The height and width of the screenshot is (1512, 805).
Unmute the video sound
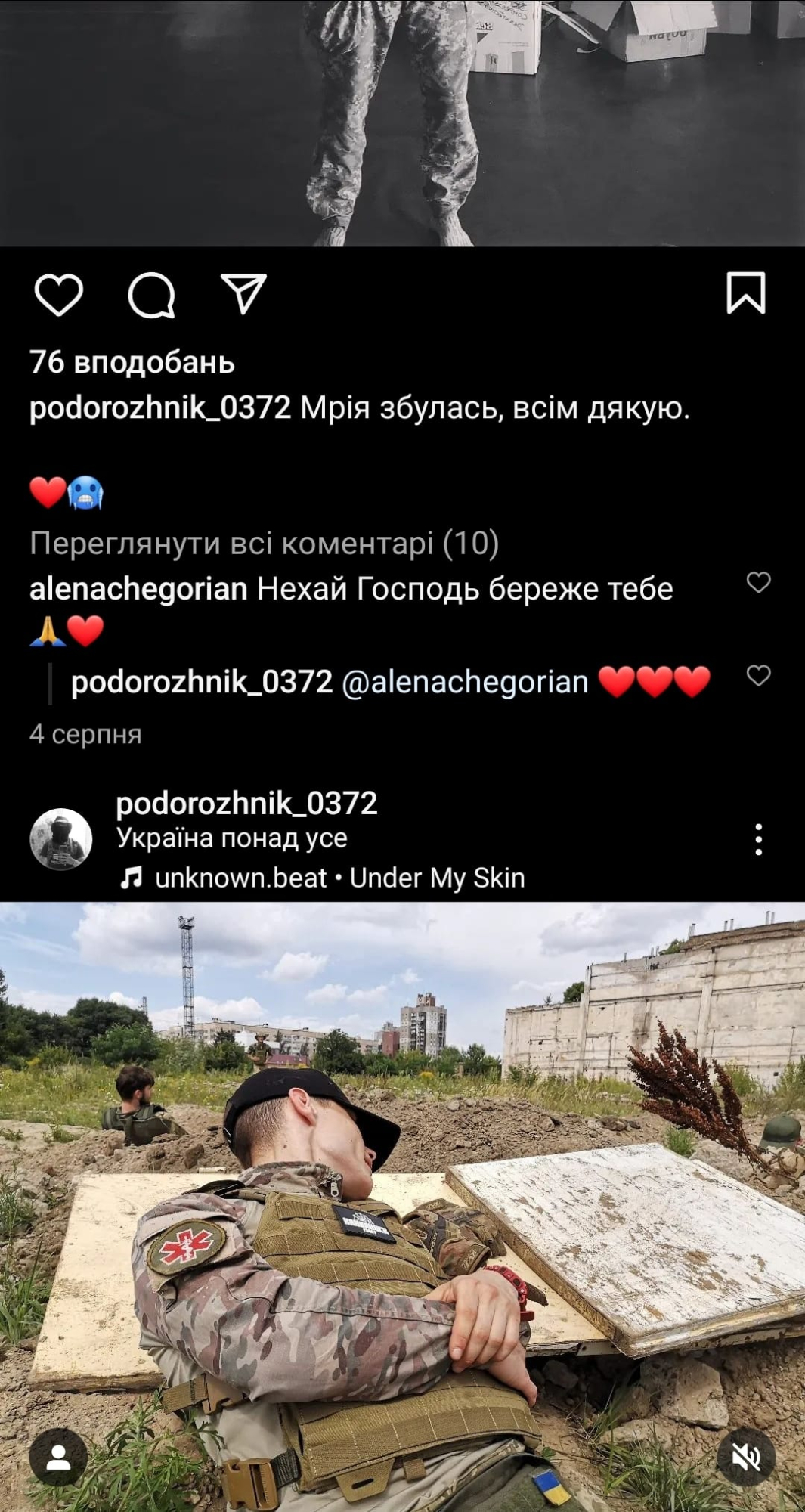(x=745, y=1457)
